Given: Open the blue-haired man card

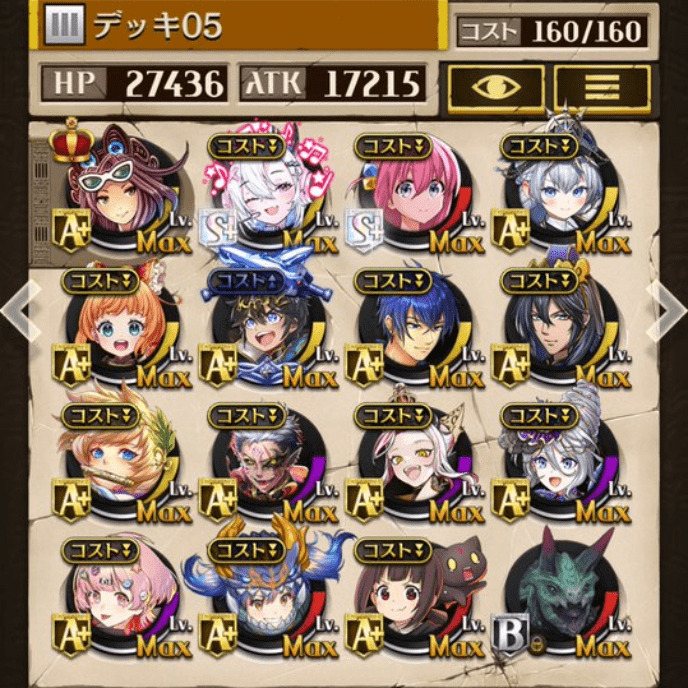Looking at the screenshot, I should (412, 330).
